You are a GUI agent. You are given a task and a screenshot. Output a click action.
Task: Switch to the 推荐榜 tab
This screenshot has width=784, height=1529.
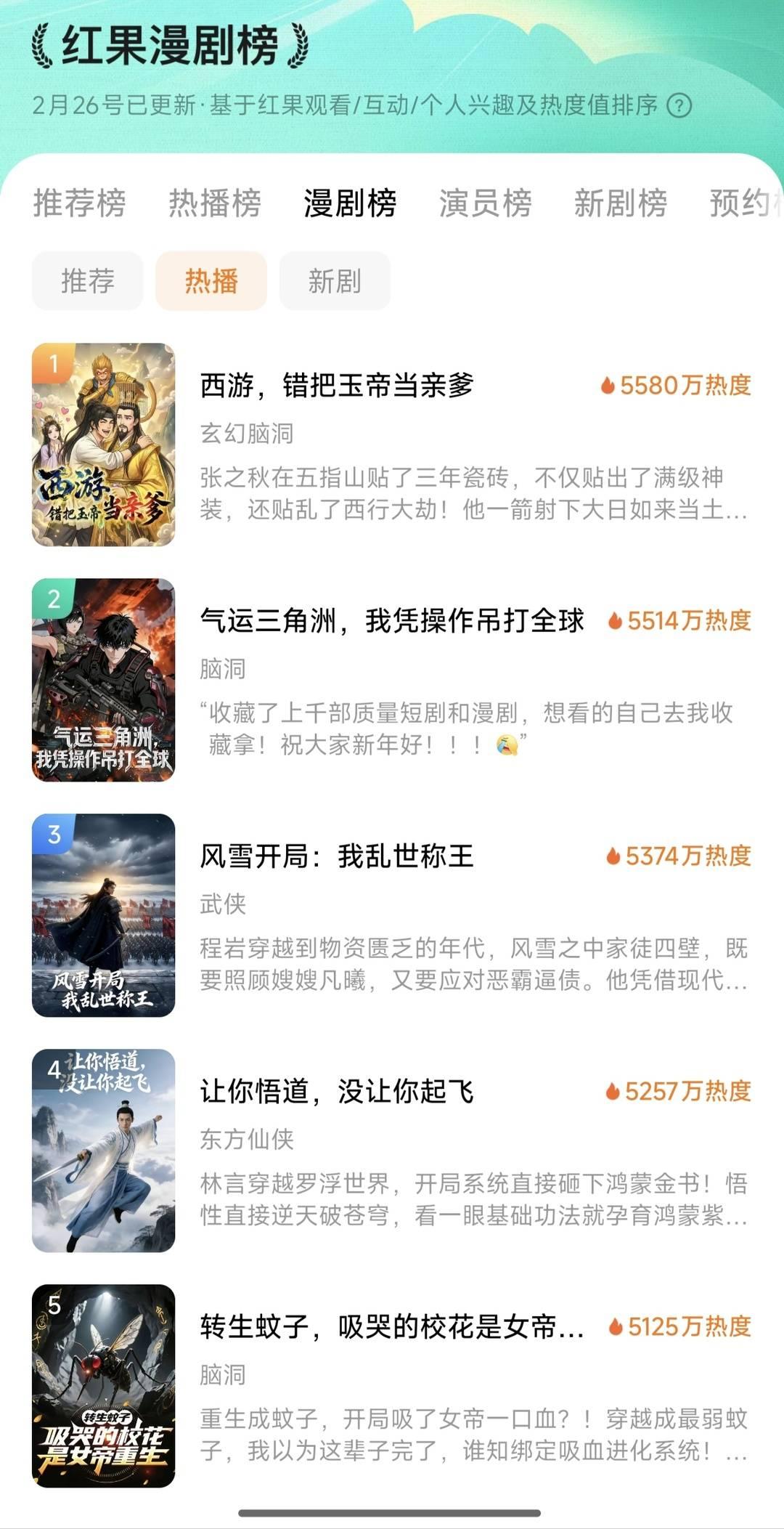click(80, 203)
